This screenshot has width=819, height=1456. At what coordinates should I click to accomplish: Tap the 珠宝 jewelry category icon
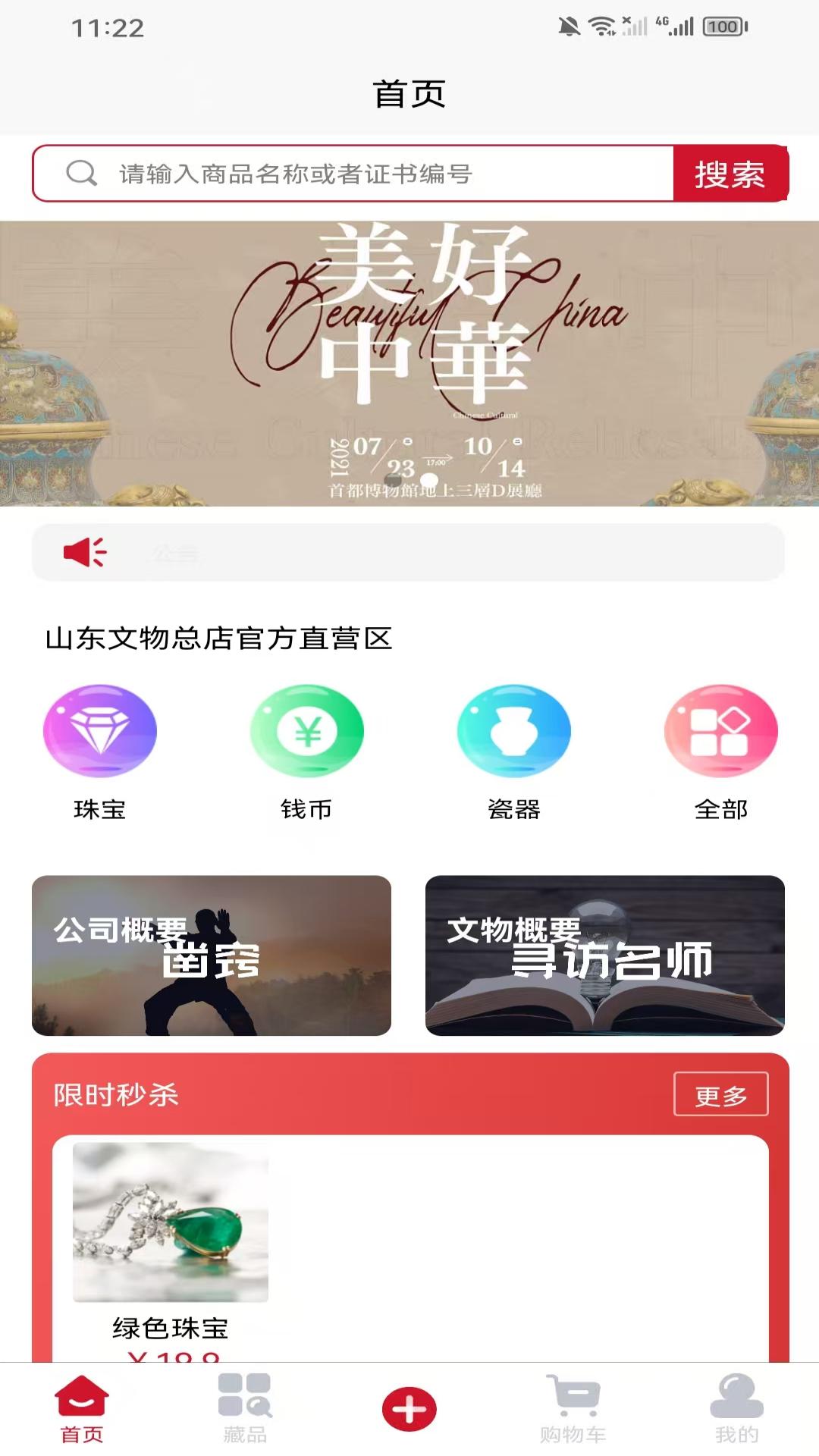pos(99,730)
